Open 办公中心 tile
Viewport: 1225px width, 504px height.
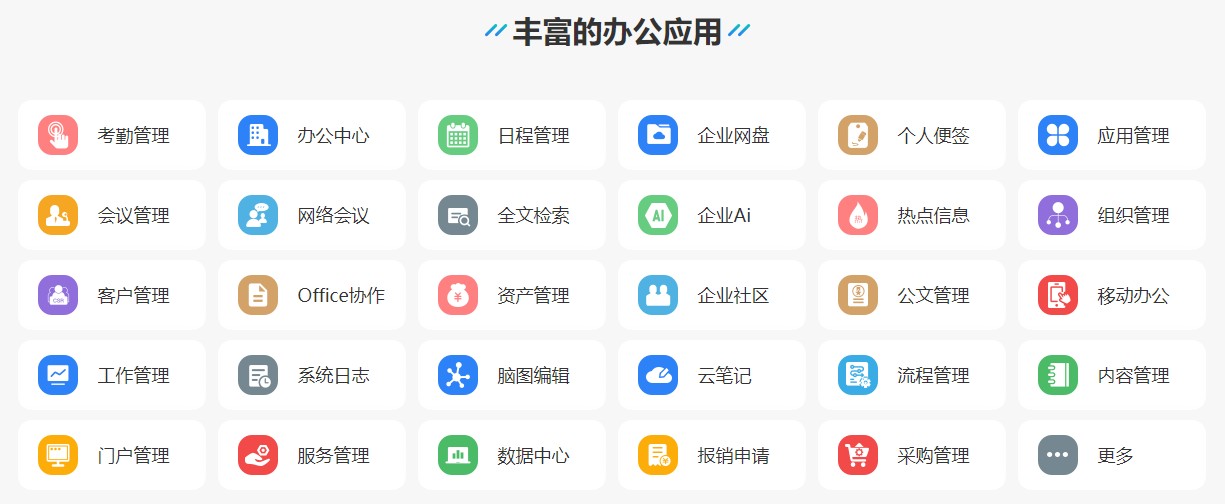(x=311, y=135)
